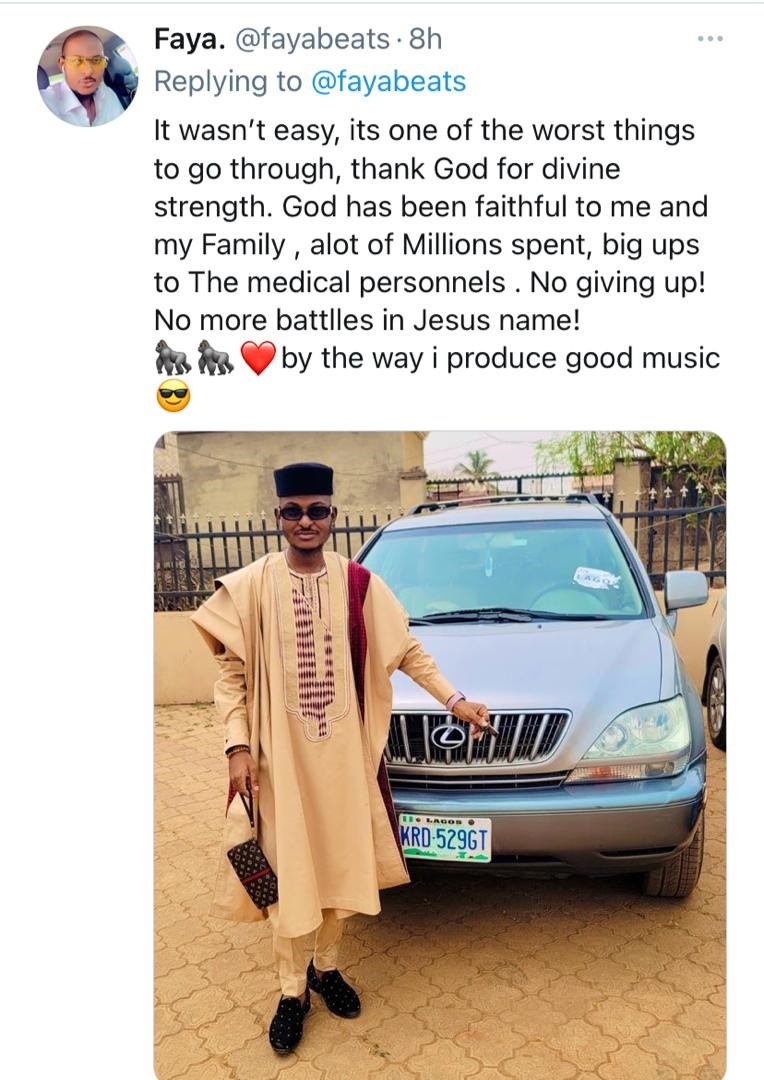764x1080 pixels.
Task: View the attached photo full screen
Action: [x=440, y=750]
